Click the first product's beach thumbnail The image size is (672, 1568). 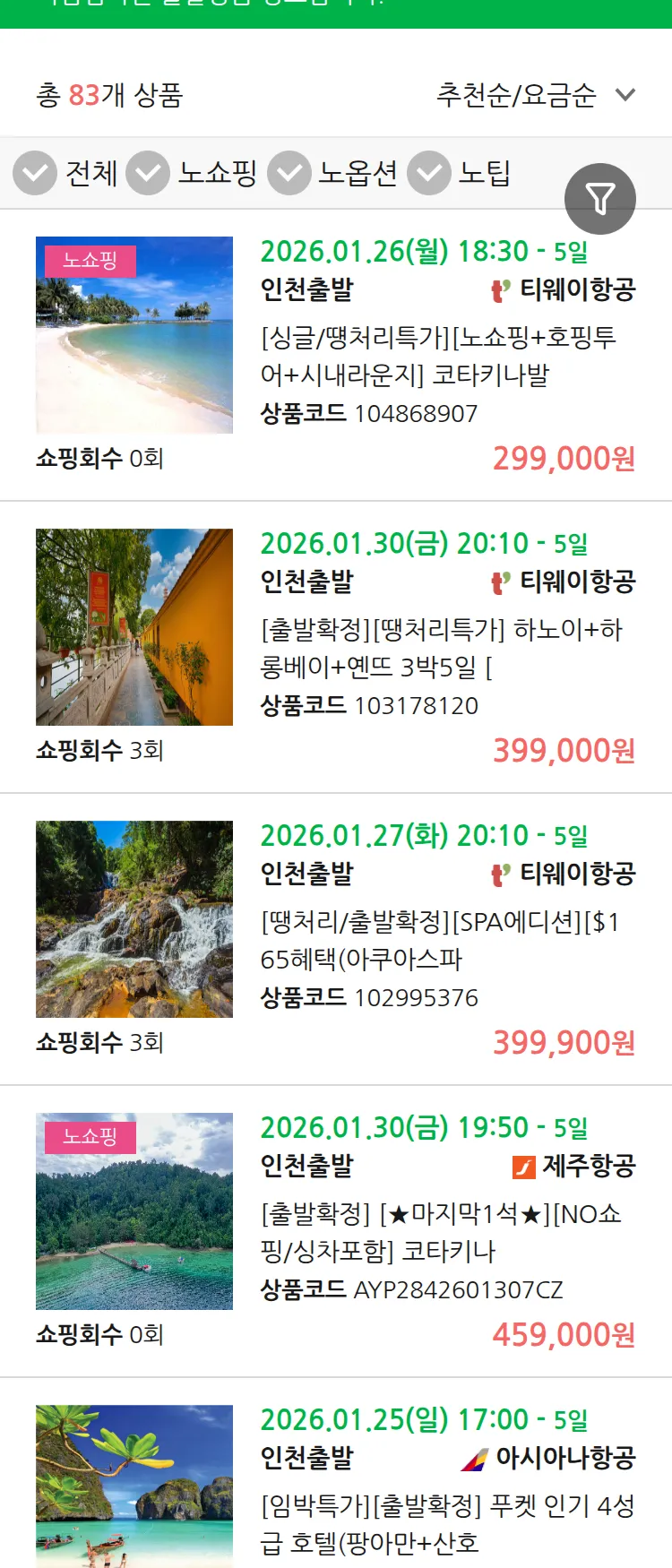134,336
